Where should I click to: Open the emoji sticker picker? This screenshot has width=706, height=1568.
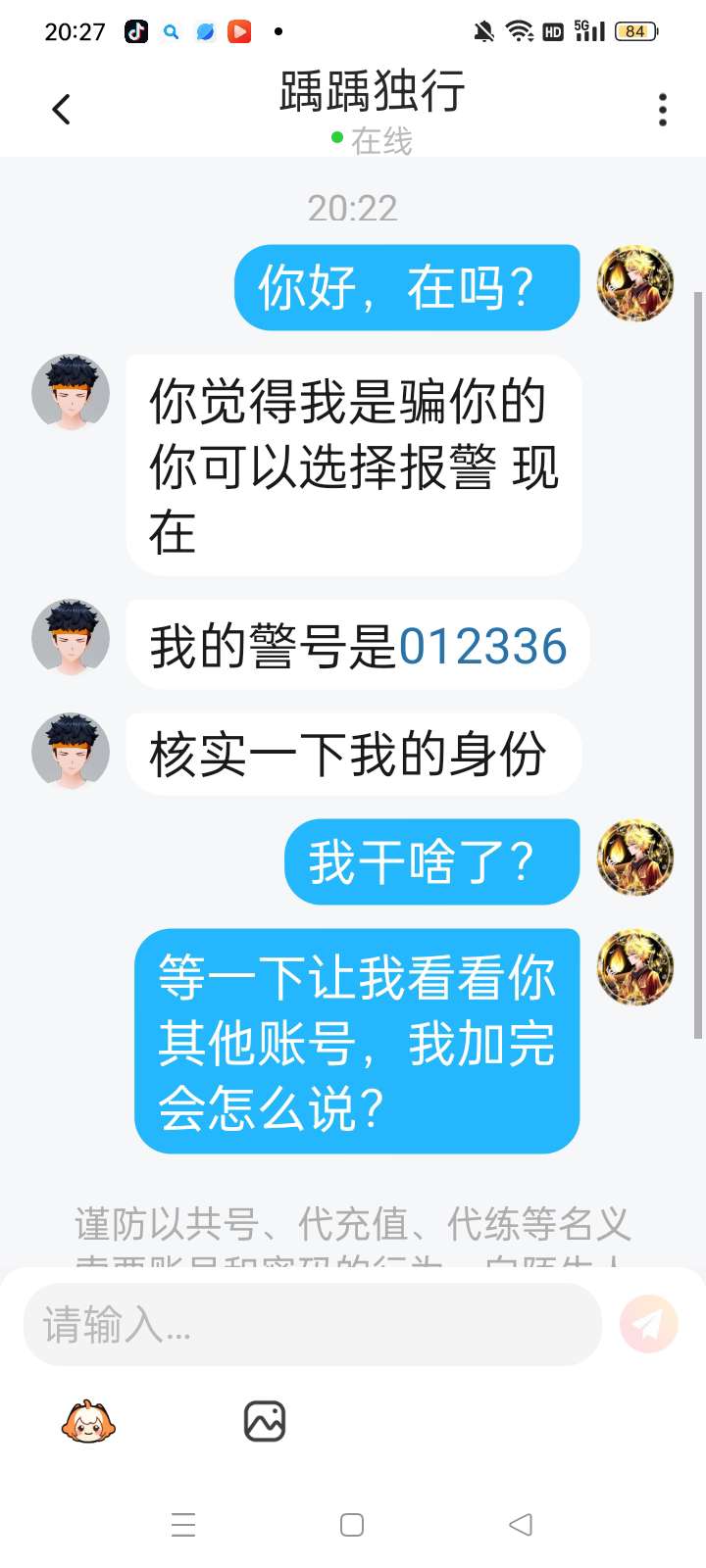88,1421
